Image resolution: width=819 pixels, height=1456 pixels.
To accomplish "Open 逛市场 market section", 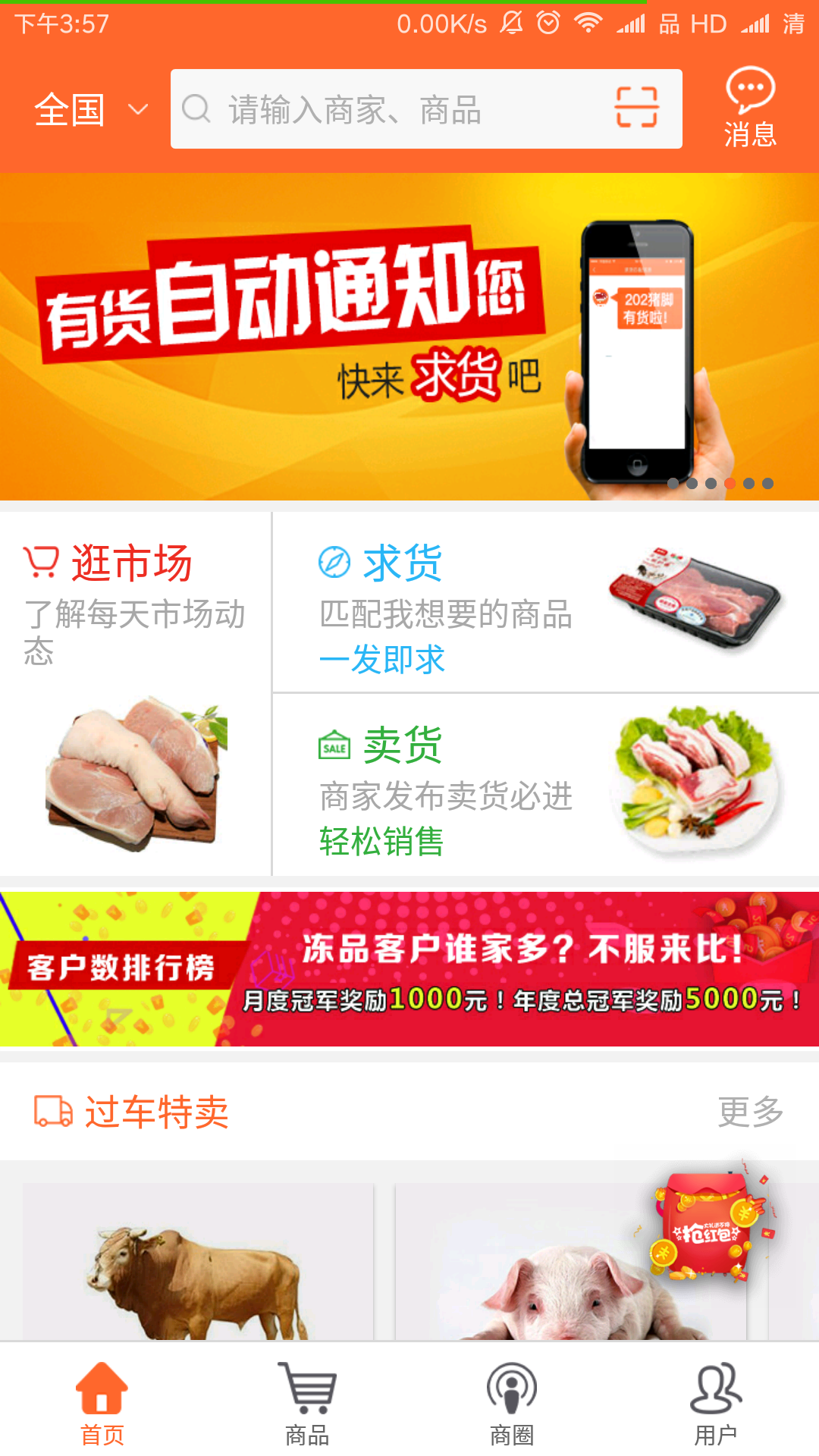I will 135,694.
